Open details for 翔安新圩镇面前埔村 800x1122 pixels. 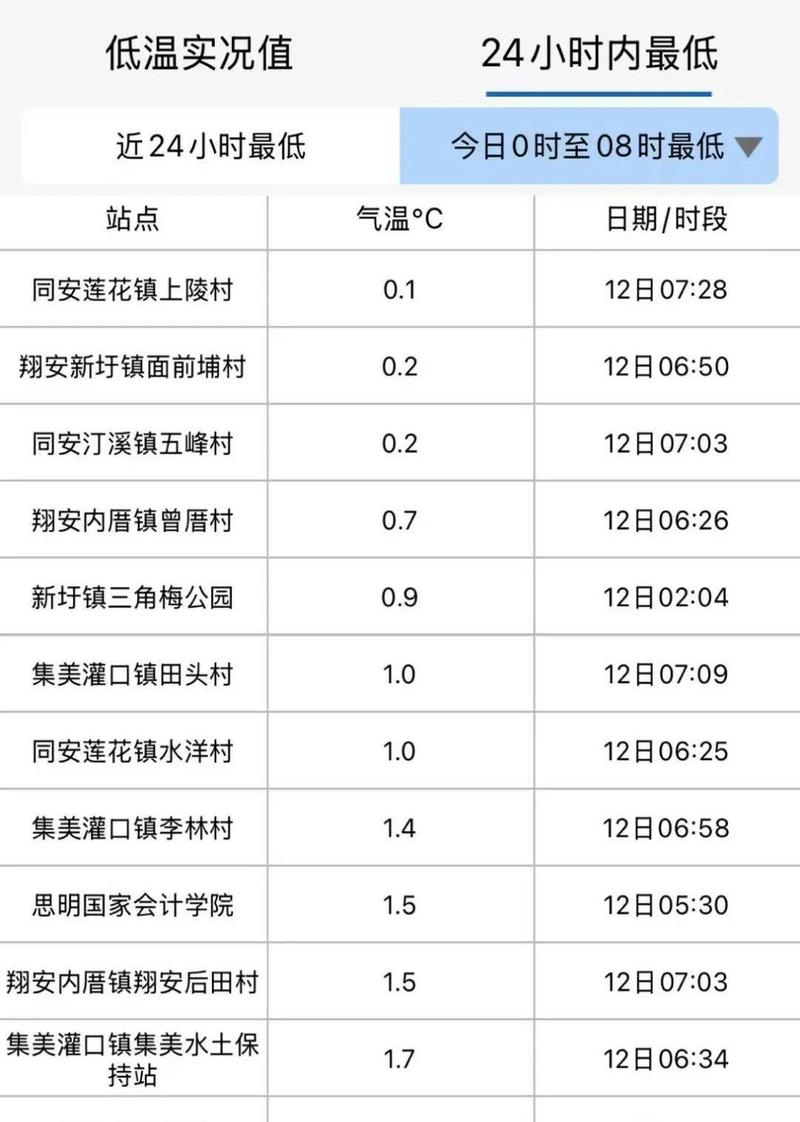coord(131,366)
